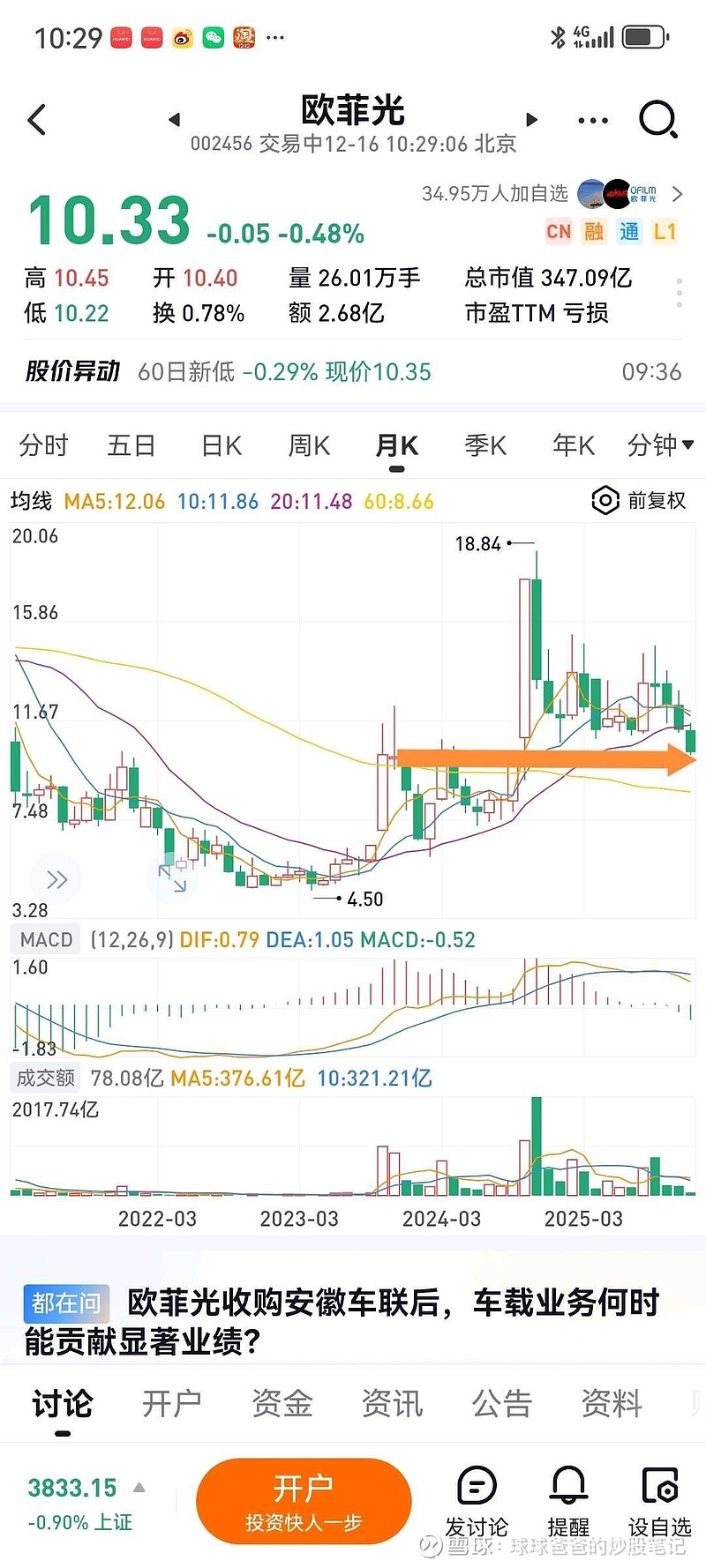Open stock search magnifier
706x1568 pixels.
click(657, 119)
